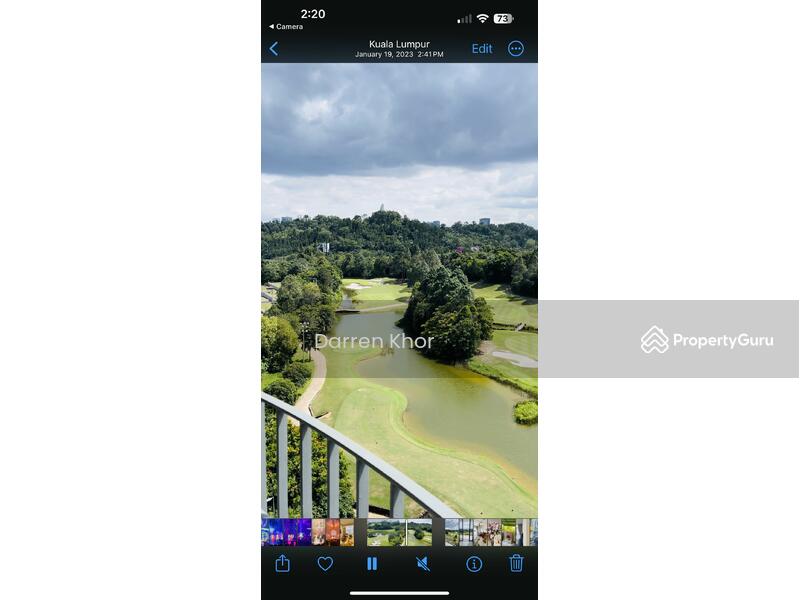Show info about this video
This screenshot has width=800, height=600.
[x=474, y=564]
